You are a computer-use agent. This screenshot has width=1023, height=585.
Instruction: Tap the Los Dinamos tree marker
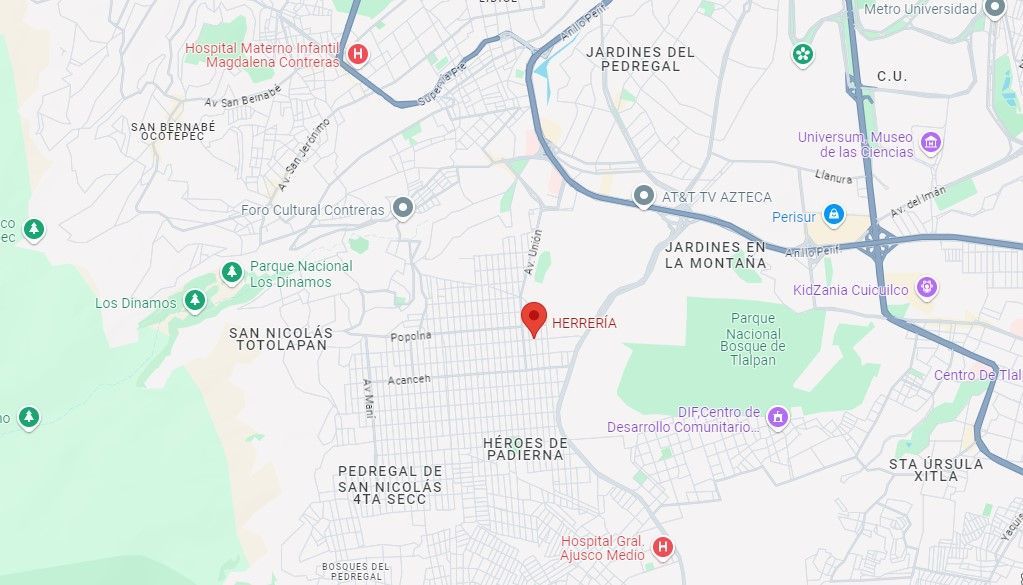194,301
